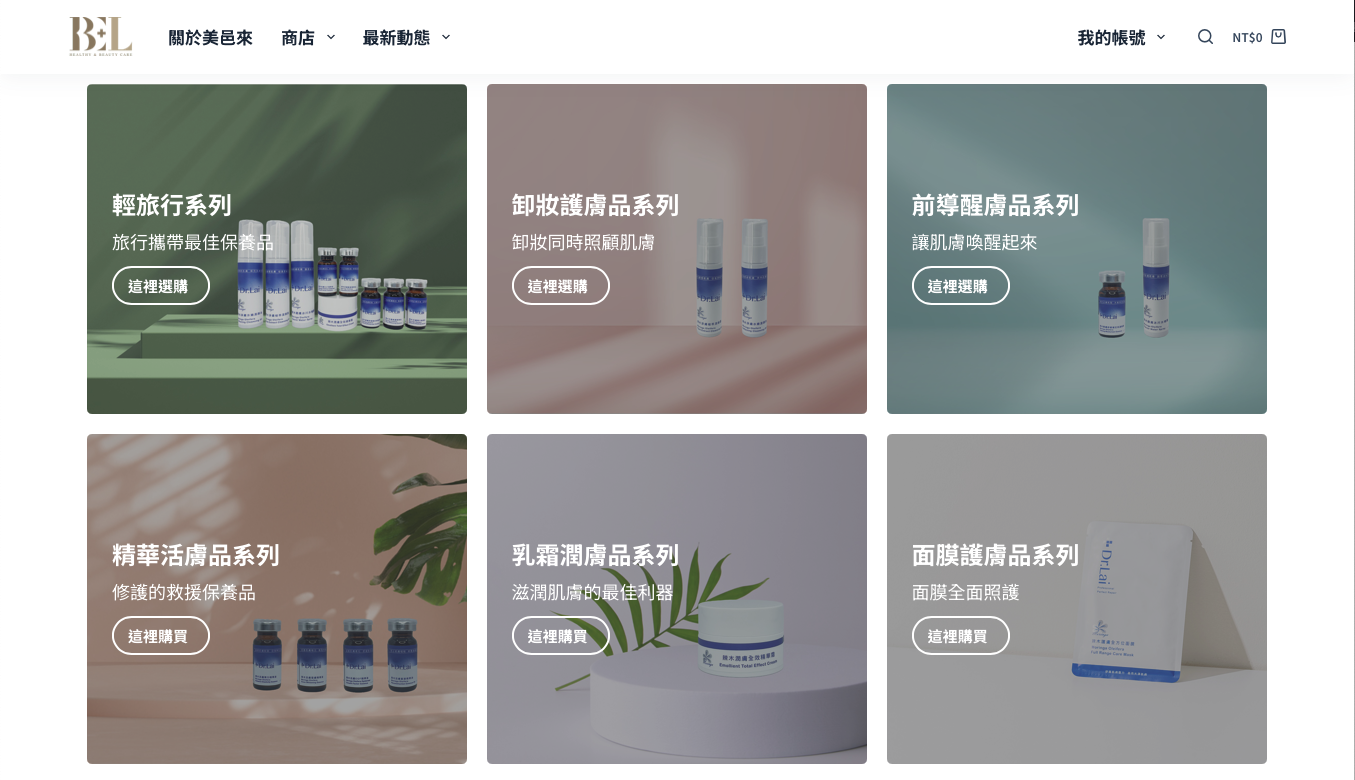The image size is (1355, 780).
Task: Tap 這裡購買 under 面膜護膚品系列
Action: (x=960, y=636)
